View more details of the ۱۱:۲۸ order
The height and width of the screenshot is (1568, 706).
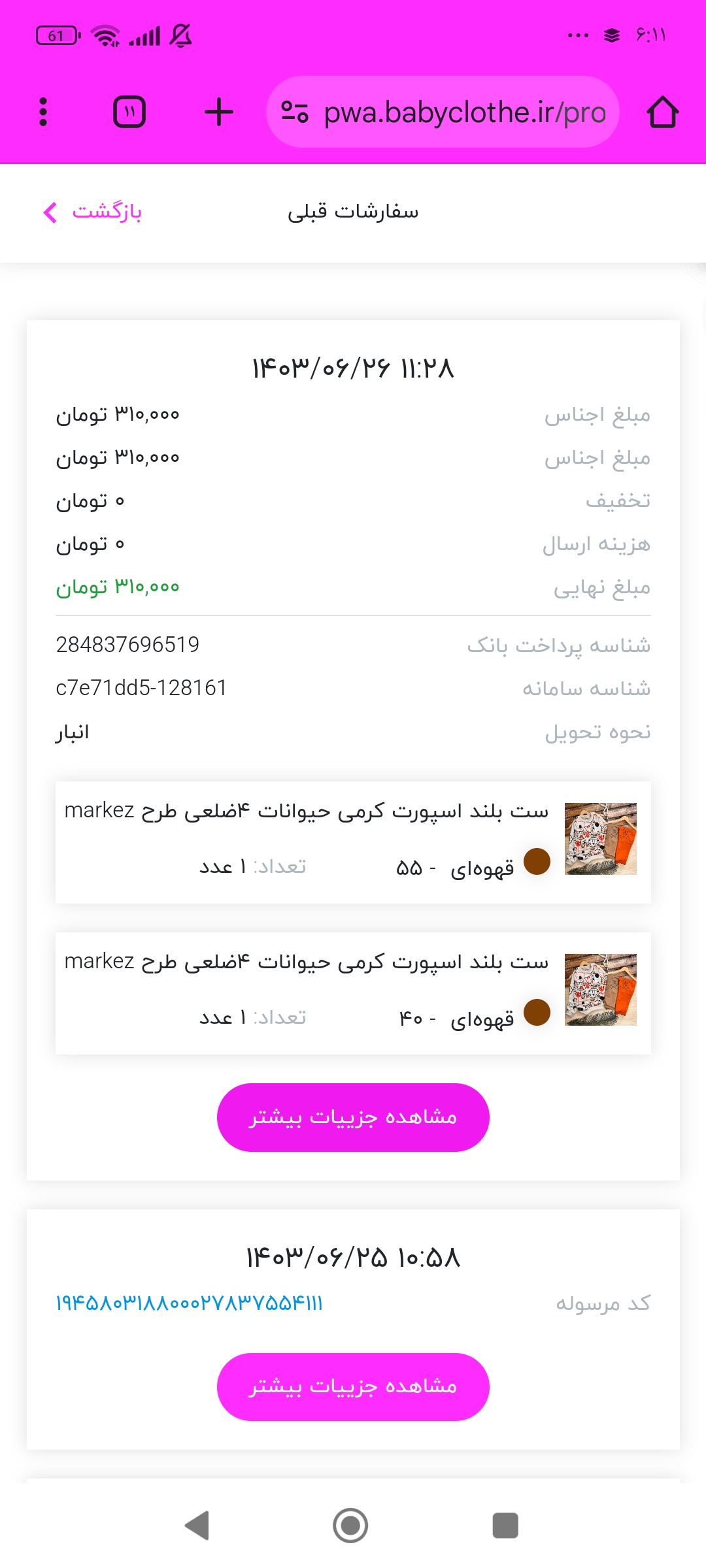click(x=353, y=1117)
